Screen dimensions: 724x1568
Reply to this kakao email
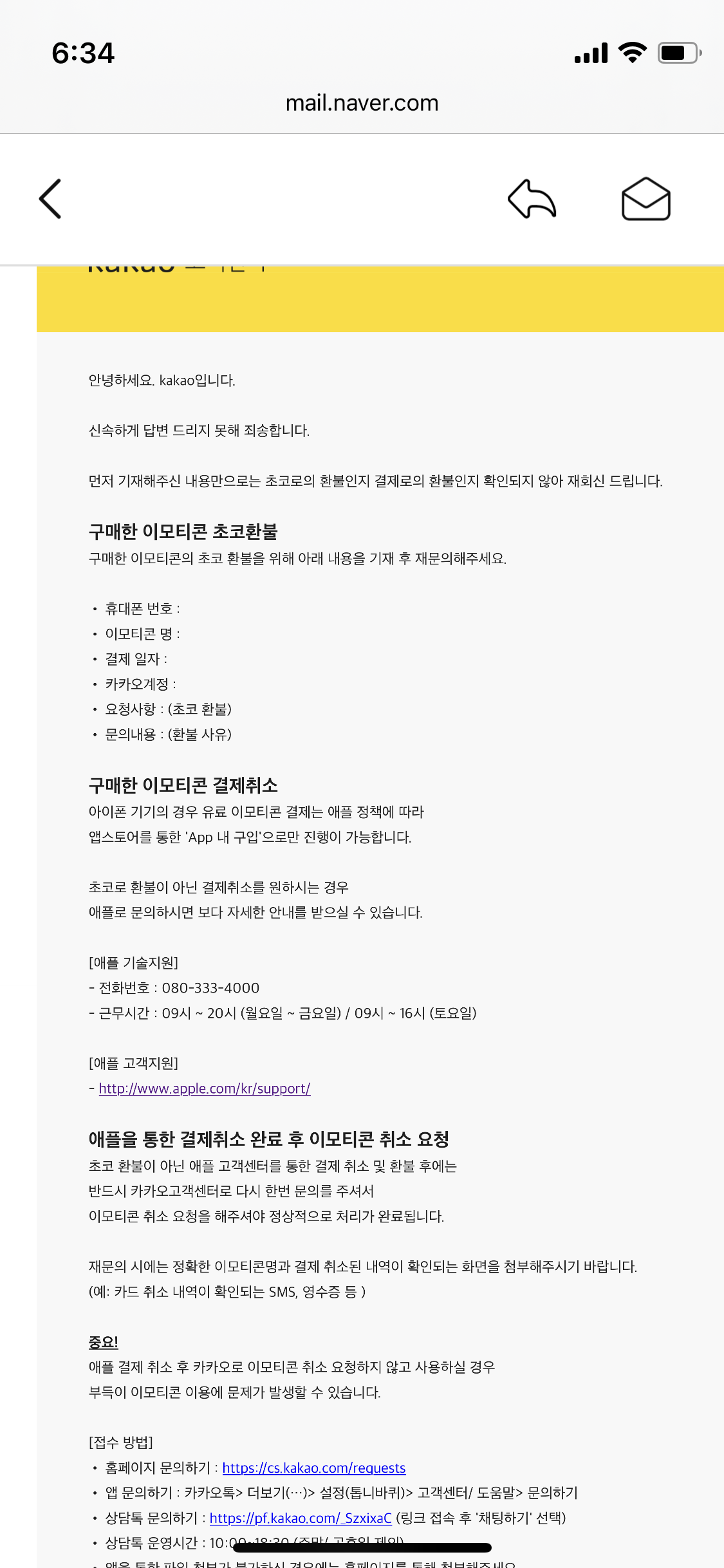532,199
